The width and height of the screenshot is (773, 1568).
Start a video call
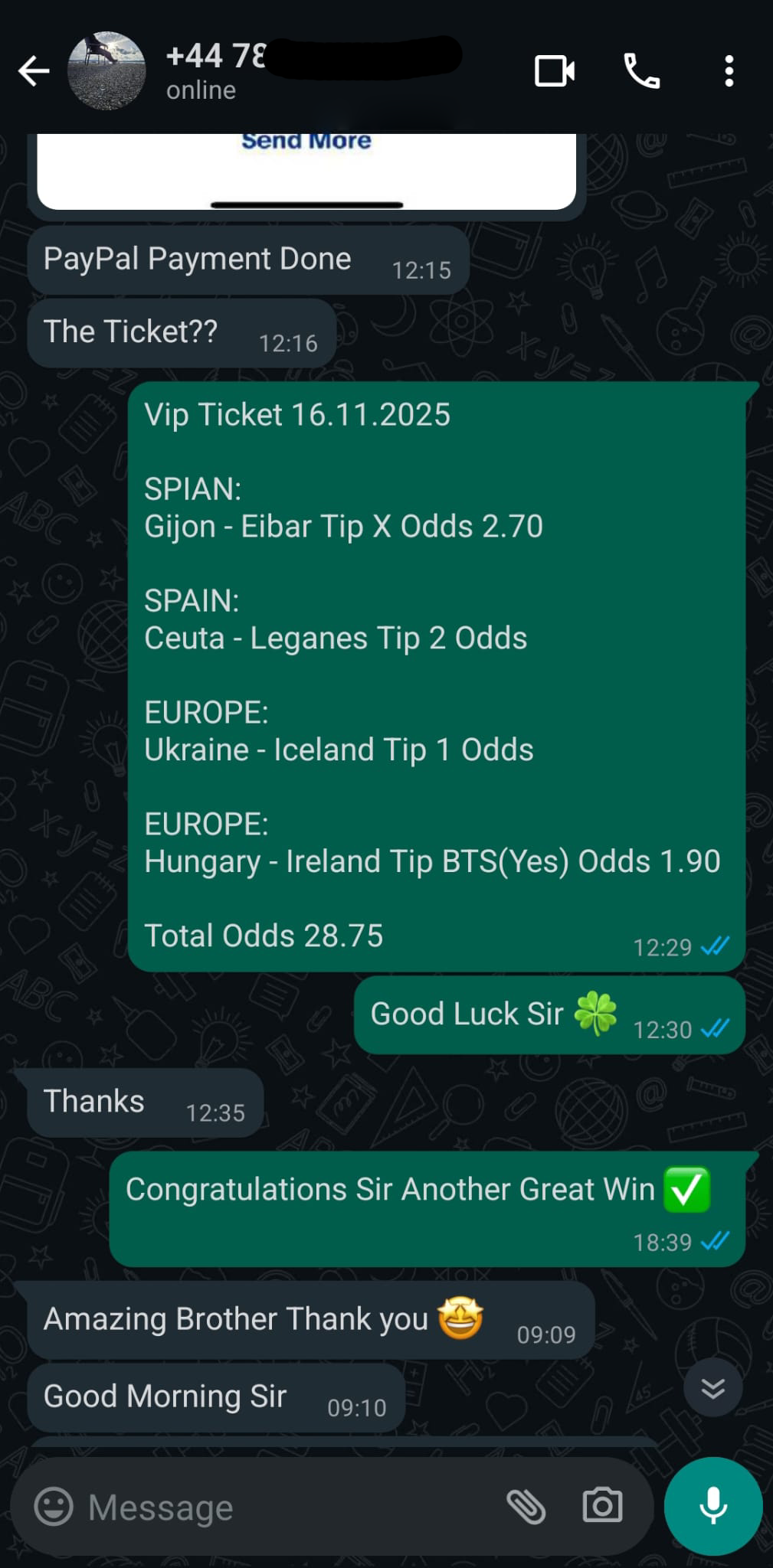click(x=554, y=71)
